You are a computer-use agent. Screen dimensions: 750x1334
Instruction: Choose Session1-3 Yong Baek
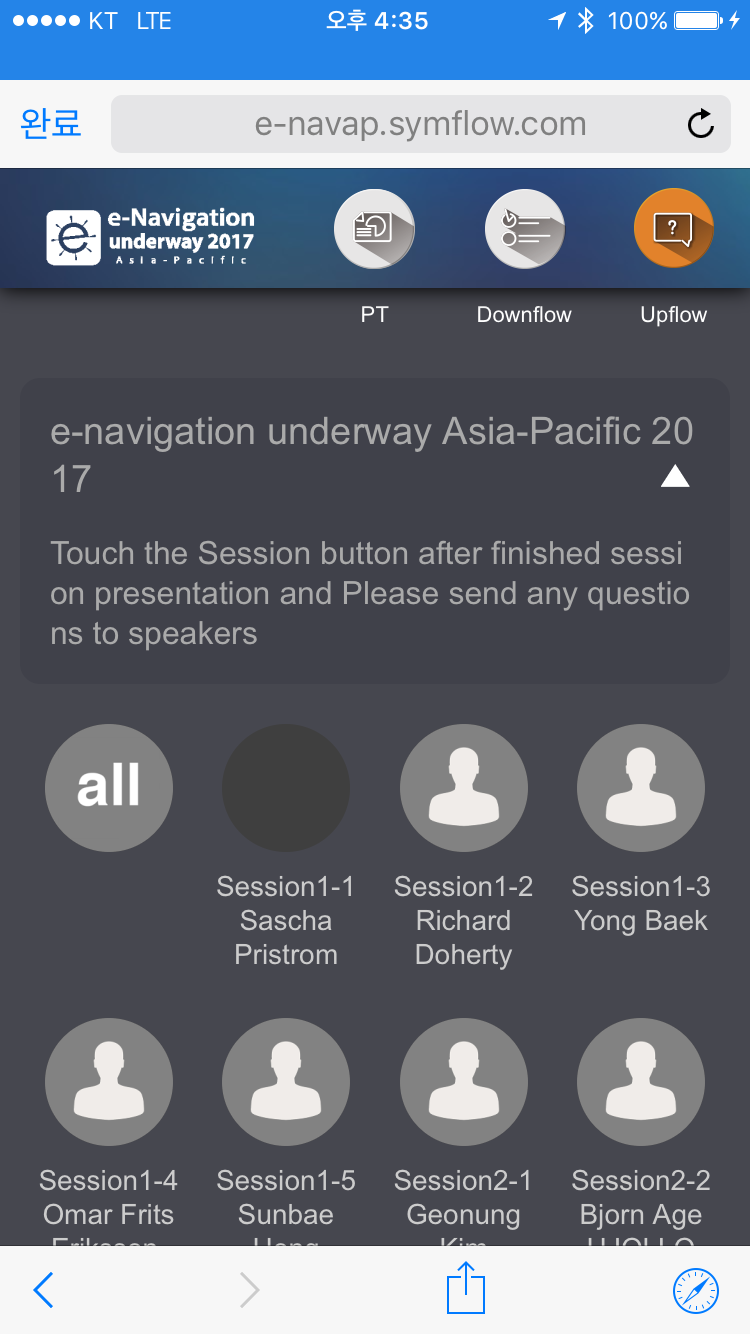(x=641, y=788)
